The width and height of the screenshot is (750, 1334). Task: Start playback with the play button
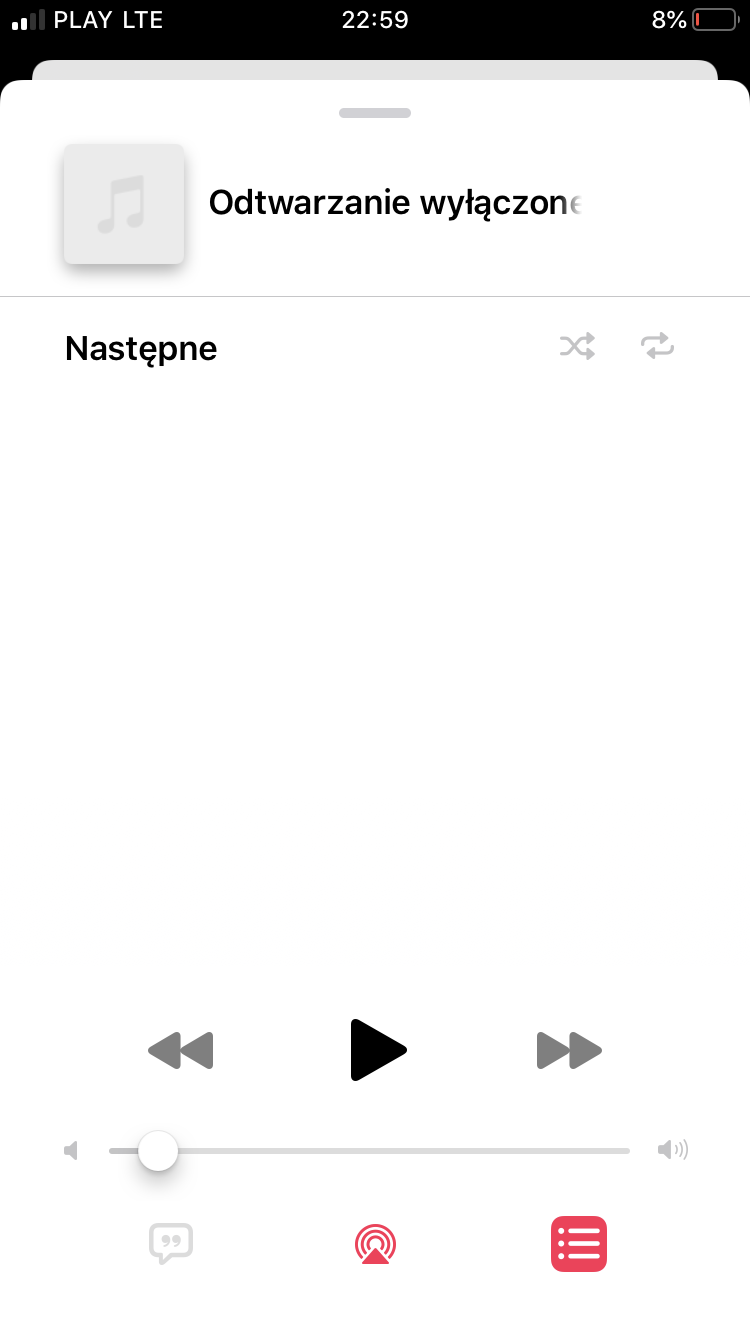[x=378, y=1050]
